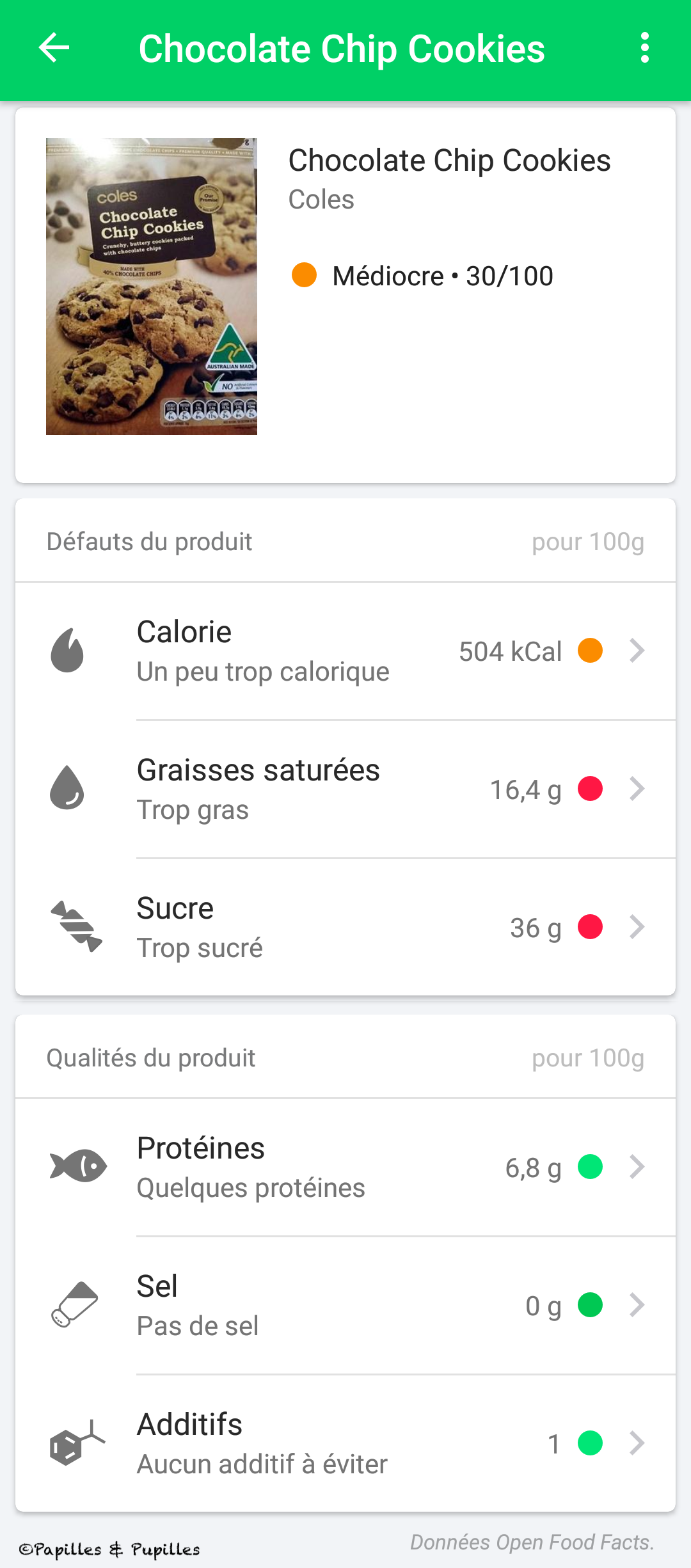
Task: Go back with the arrow icon
Action: point(54,49)
